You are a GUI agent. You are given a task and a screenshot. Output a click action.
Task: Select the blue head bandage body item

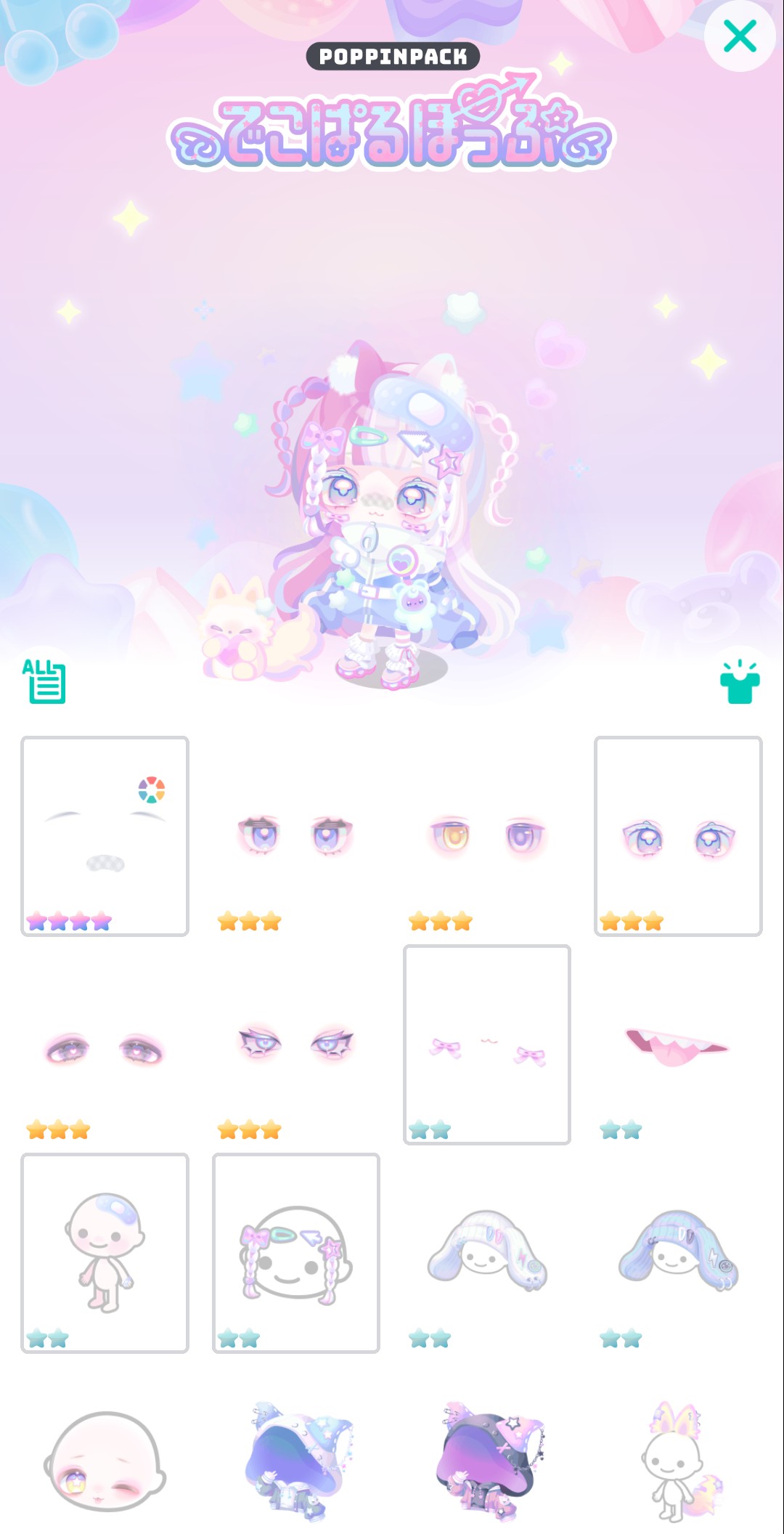(105, 1252)
